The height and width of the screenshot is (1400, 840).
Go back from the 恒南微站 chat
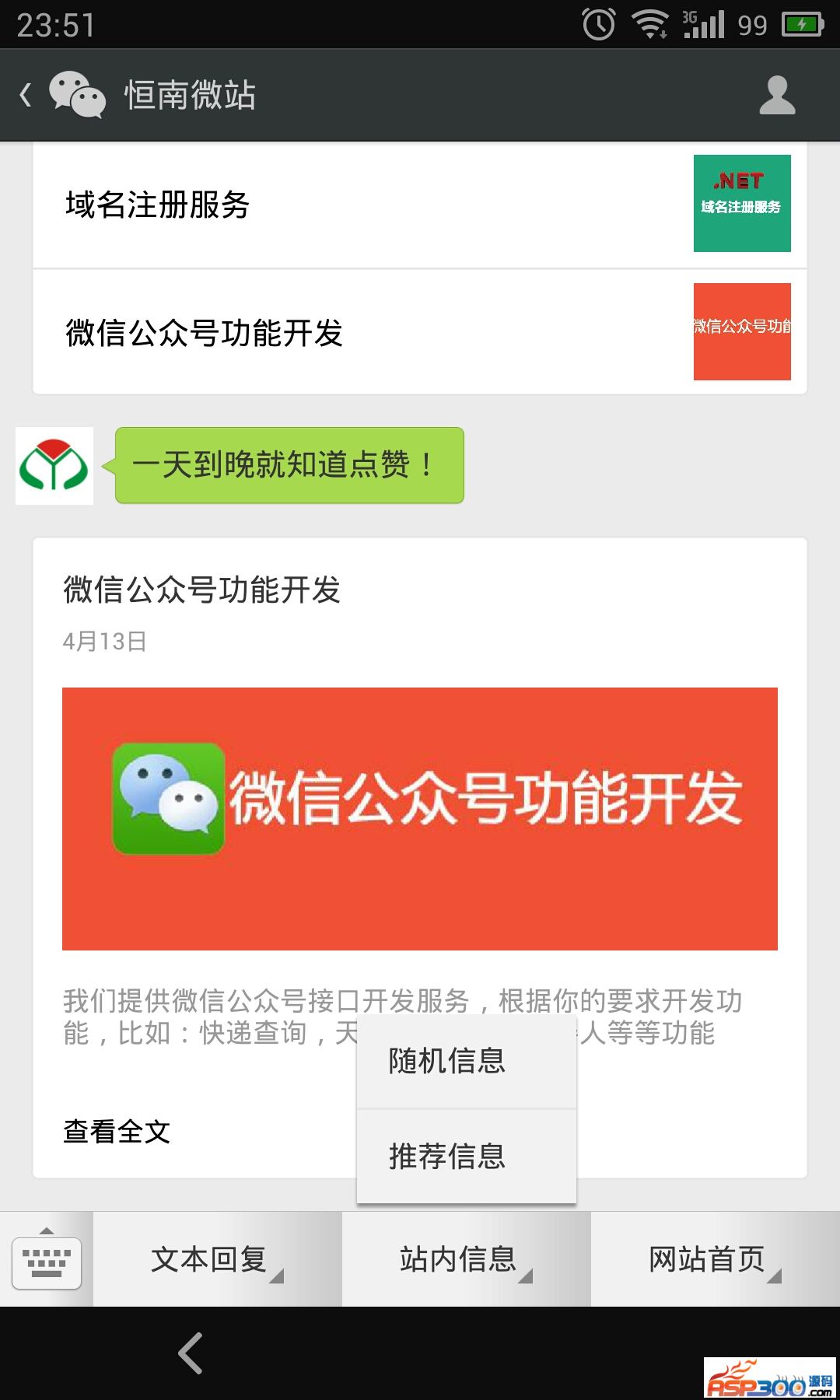click(x=26, y=95)
